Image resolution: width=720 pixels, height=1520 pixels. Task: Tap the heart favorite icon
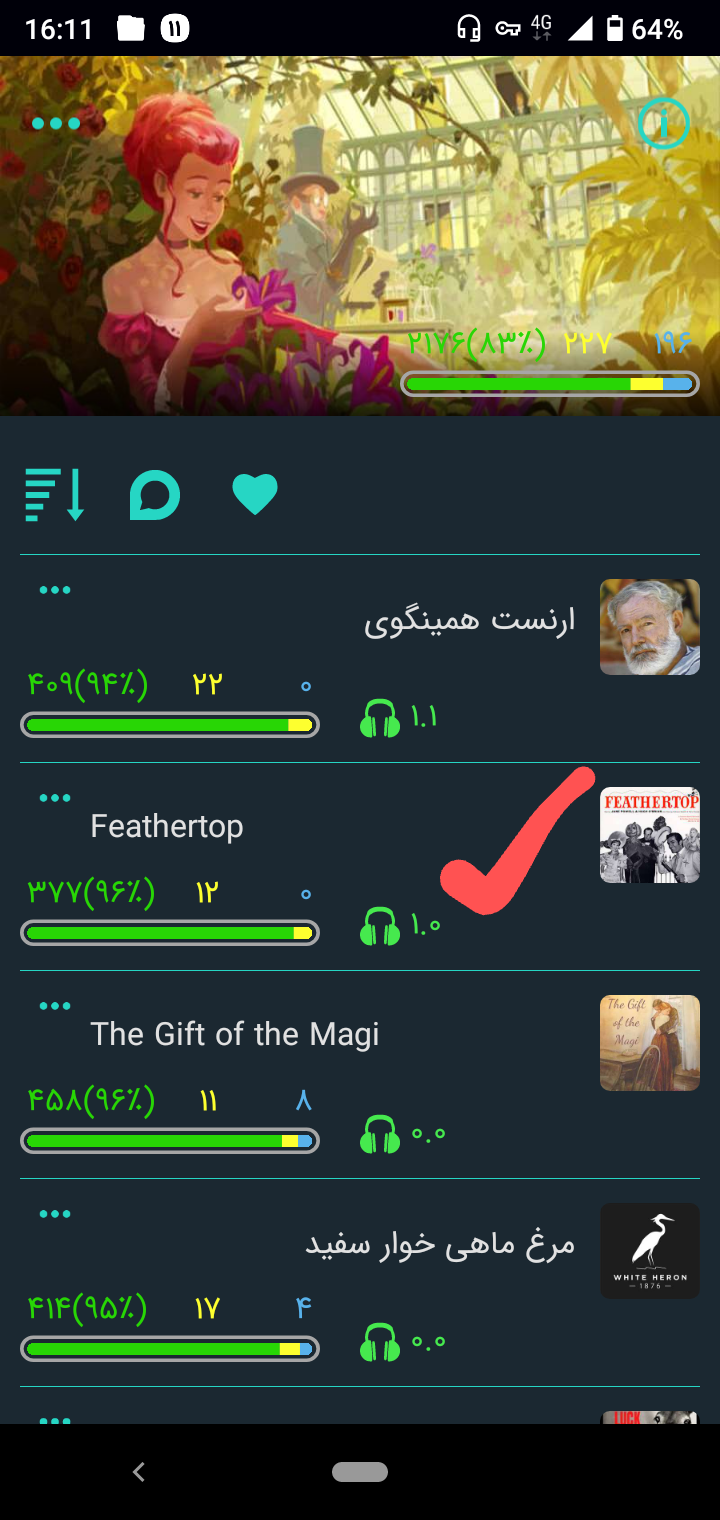point(255,494)
